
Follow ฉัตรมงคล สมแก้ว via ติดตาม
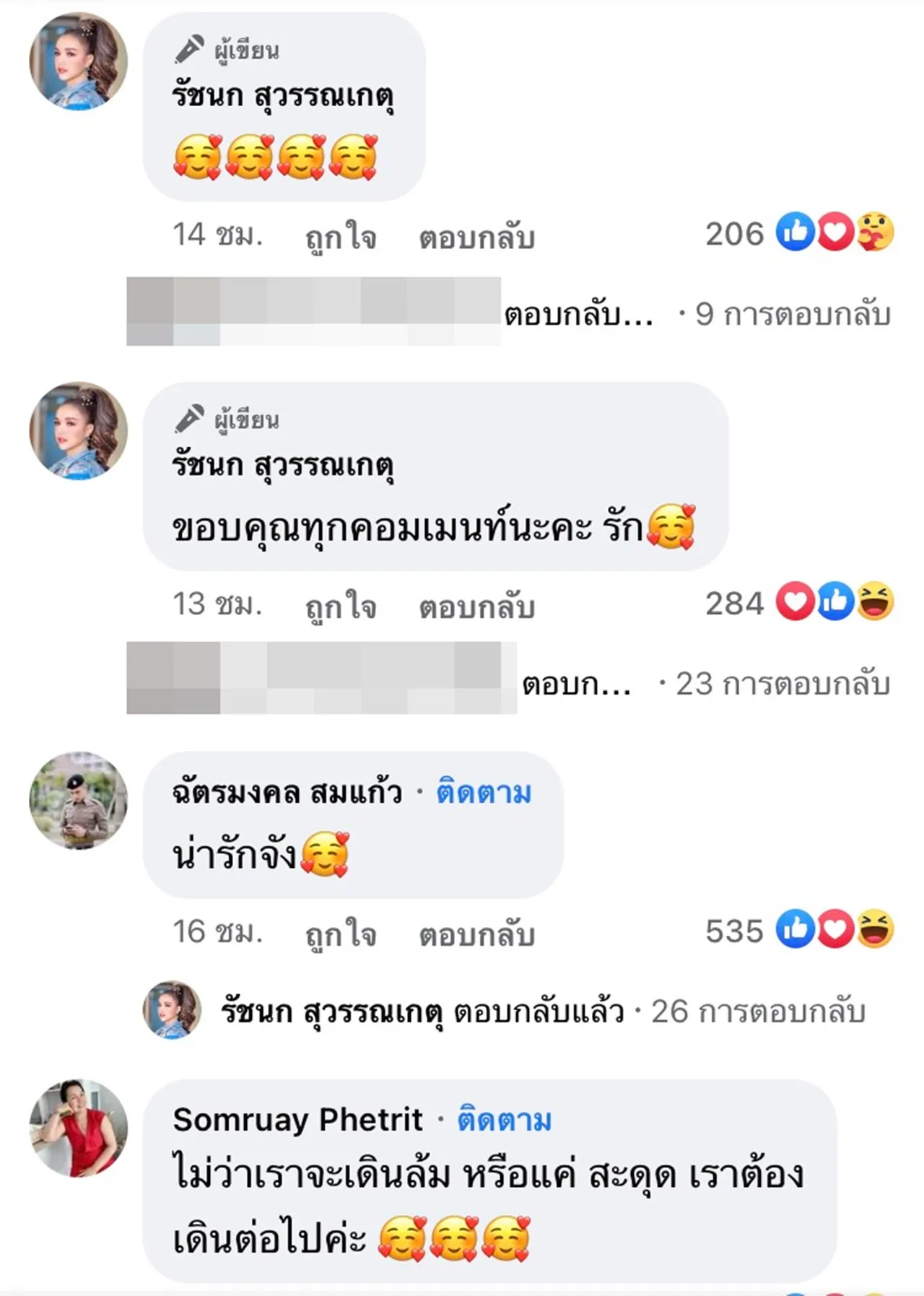click(484, 793)
